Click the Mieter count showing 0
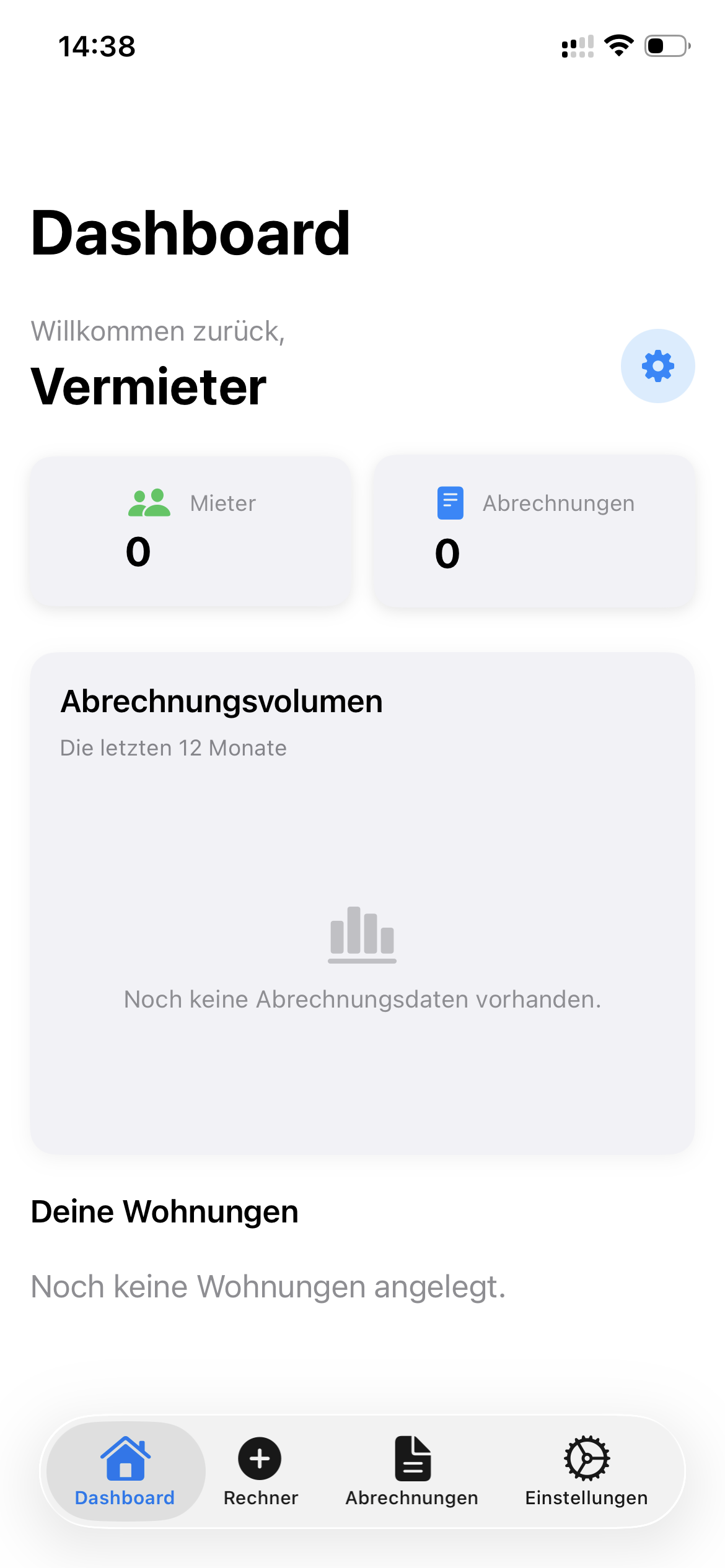725x1568 pixels. click(x=138, y=553)
